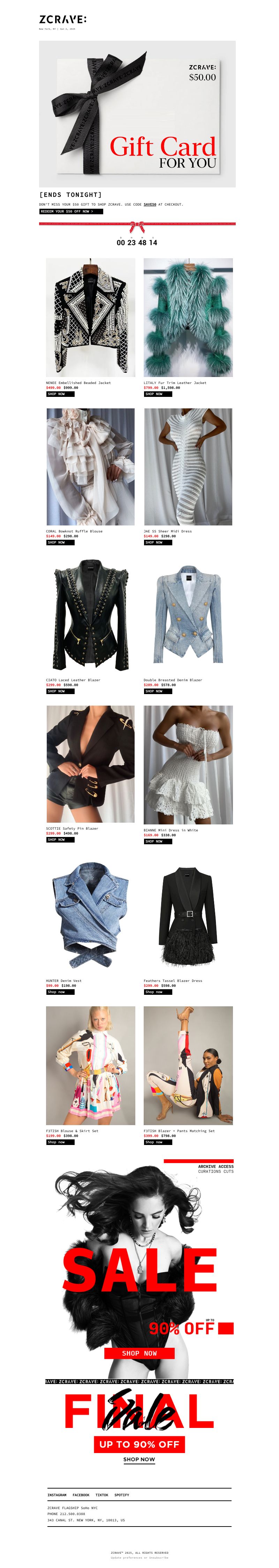
Task: Shop the HUNTER Denim Vest
Action: [x=60, y=992]
